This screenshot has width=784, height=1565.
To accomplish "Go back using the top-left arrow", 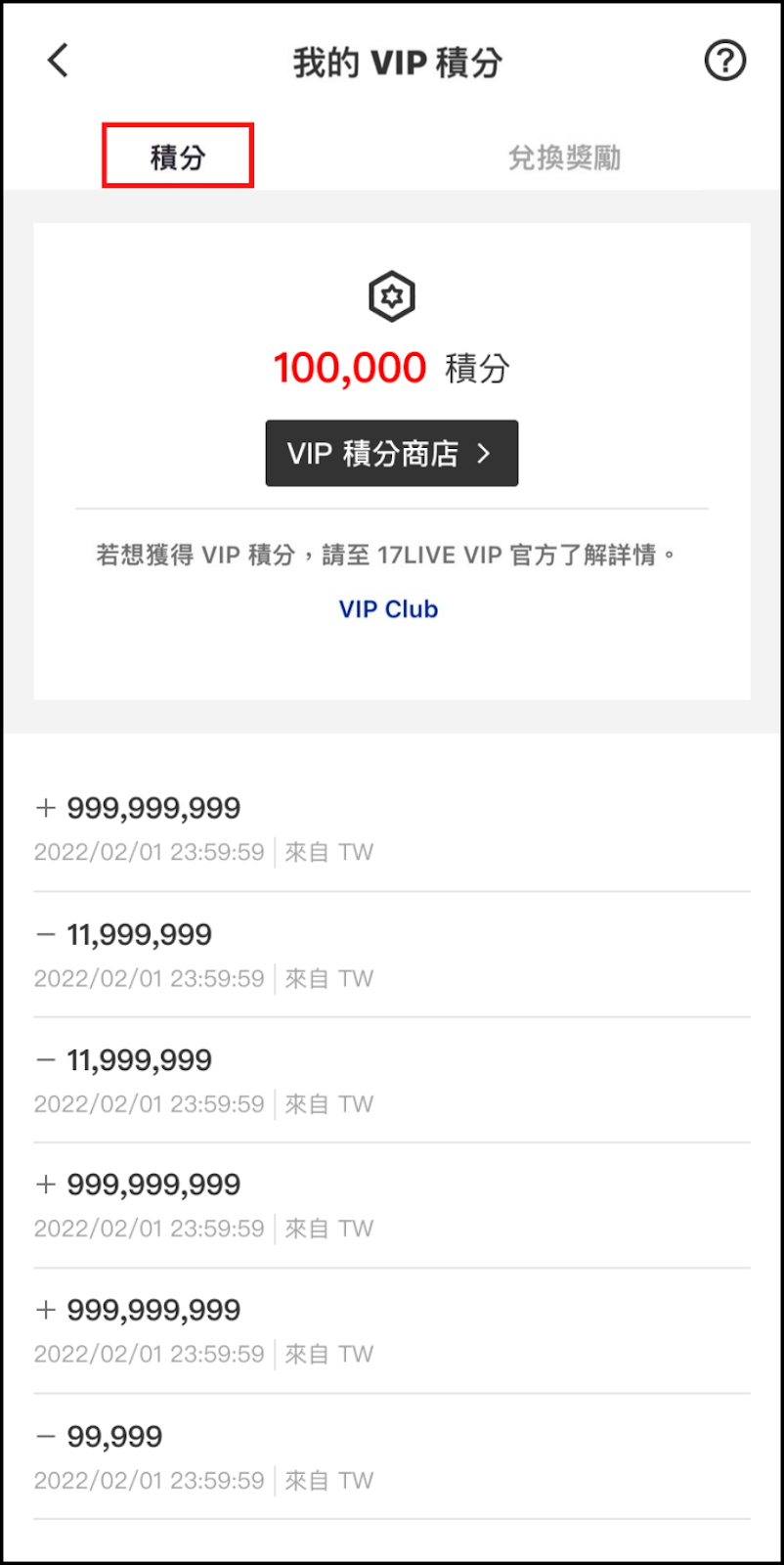I will (58, 61).
